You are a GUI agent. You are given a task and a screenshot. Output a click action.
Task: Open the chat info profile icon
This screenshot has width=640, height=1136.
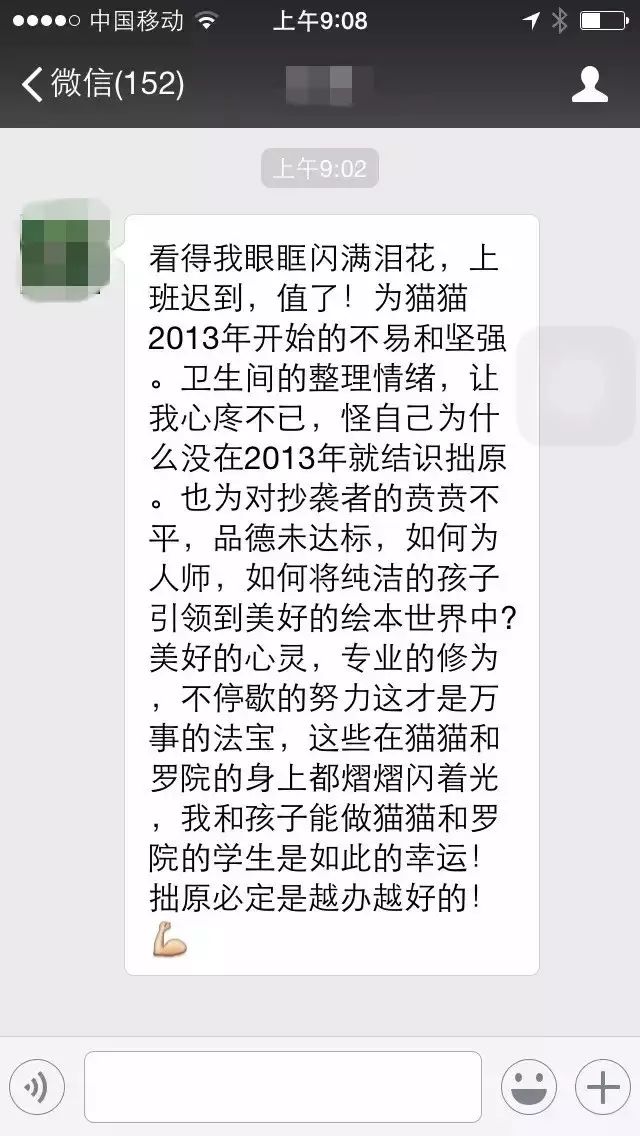pos(590,84)
